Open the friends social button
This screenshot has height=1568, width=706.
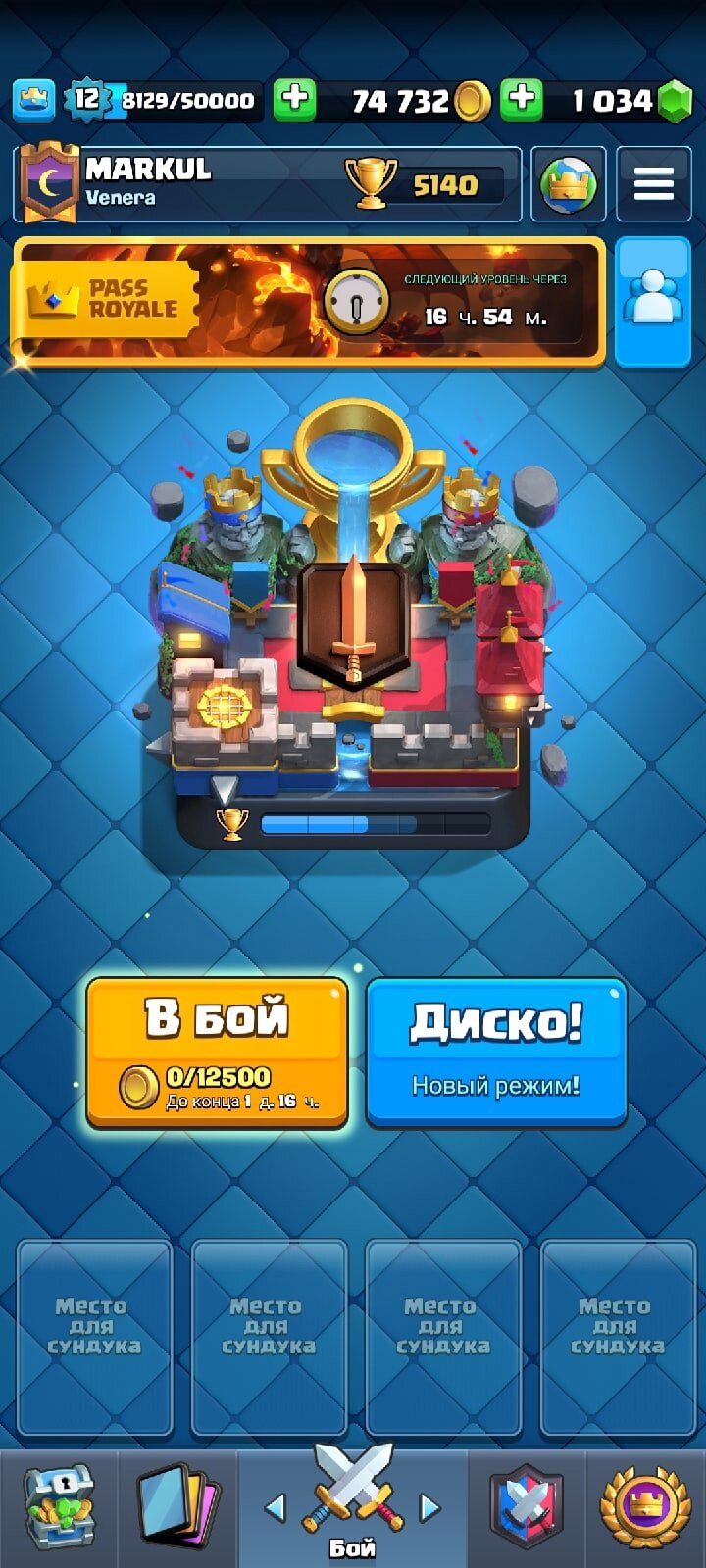coord(653,301)
